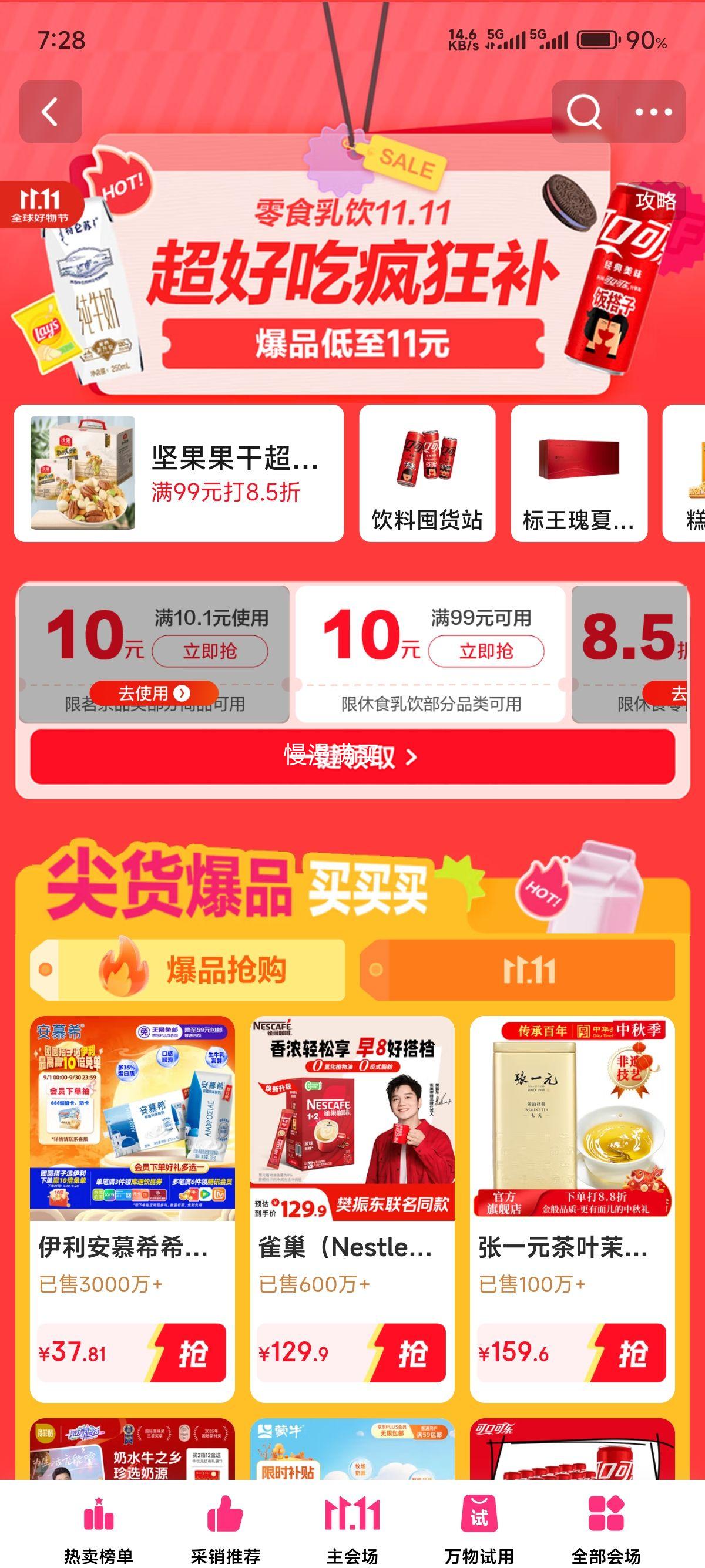Open the 饮料囤货站 card
The width and height of the screenshot is (705, 1568).
click(x=427, y=473)
